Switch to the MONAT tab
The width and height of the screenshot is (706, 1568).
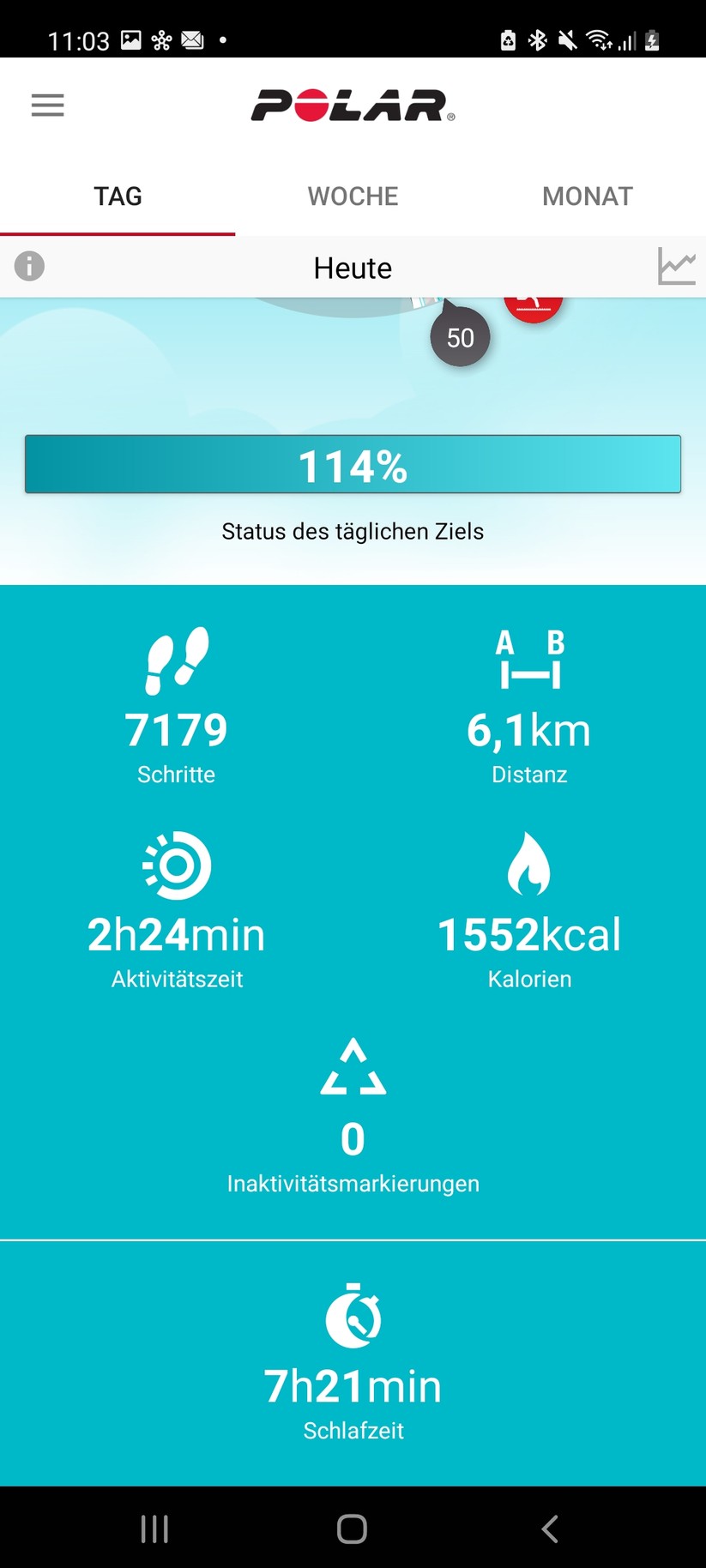coord(588,196)
